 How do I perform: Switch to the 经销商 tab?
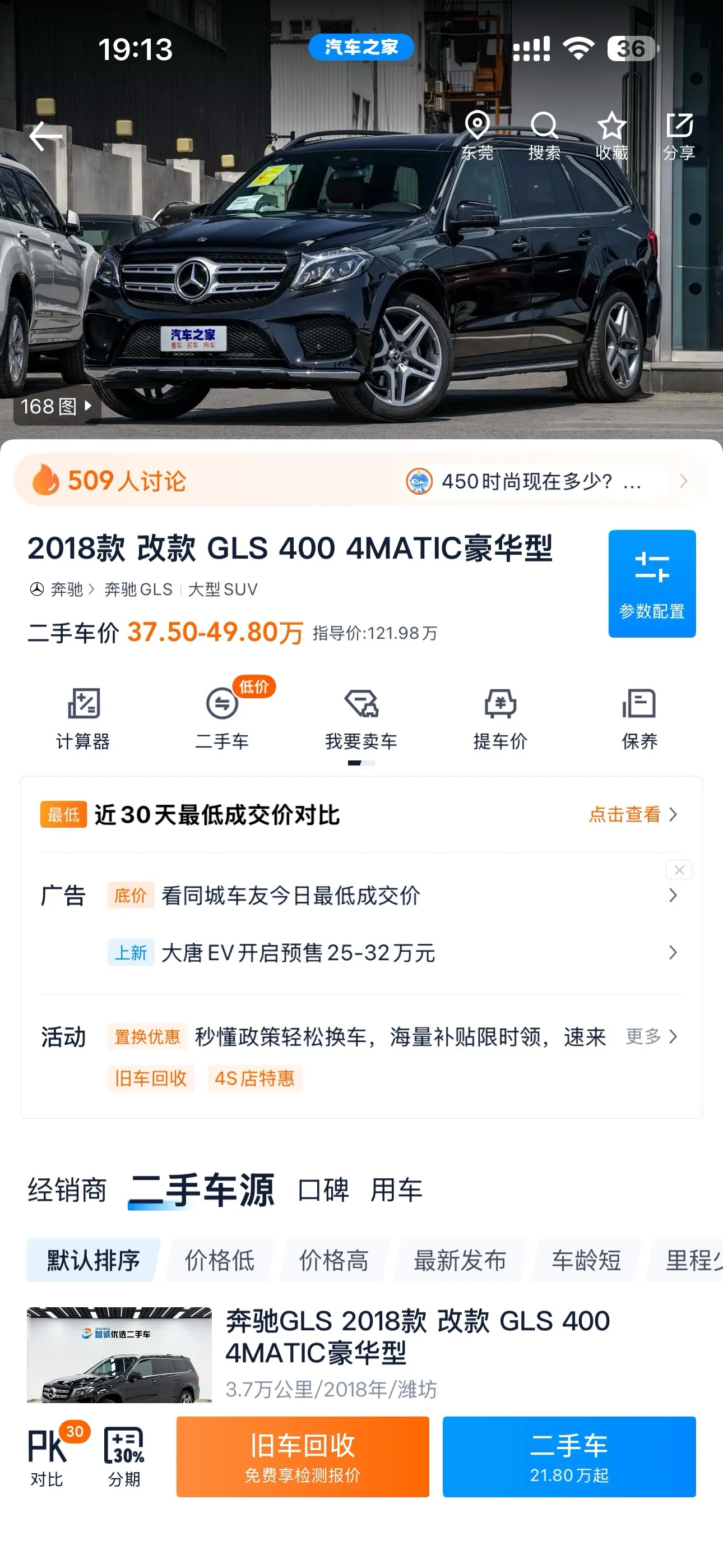pos(68,1189)
